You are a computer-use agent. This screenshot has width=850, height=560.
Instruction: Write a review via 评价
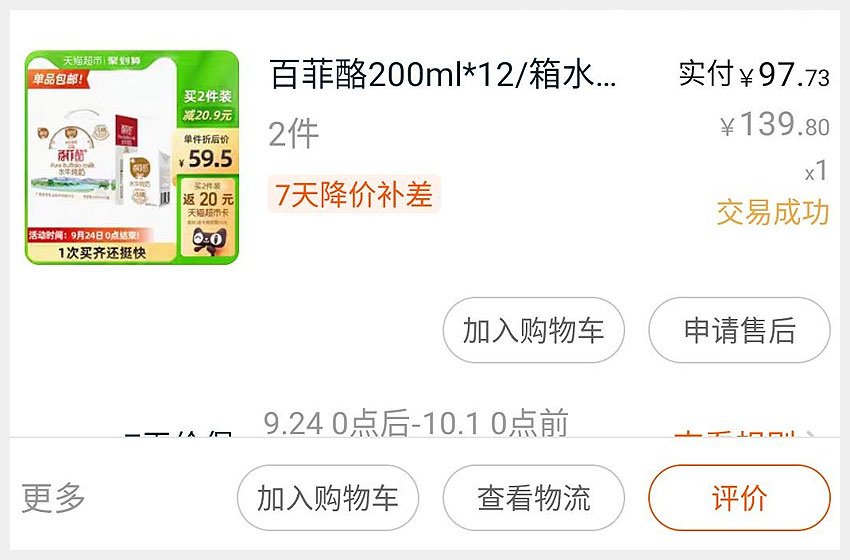click(739, 498)
